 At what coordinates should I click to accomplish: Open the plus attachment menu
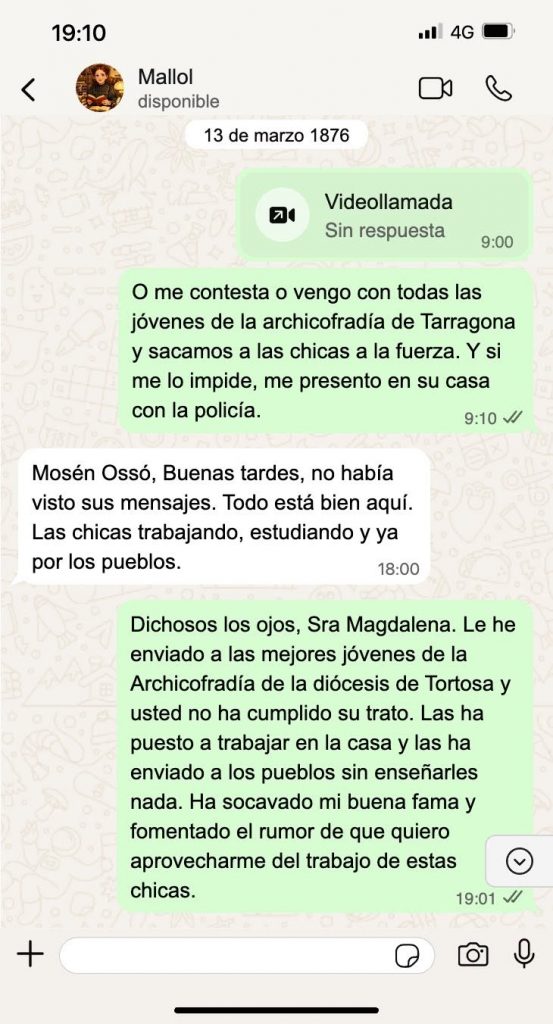pyautogui.click(x=30, y=955)
